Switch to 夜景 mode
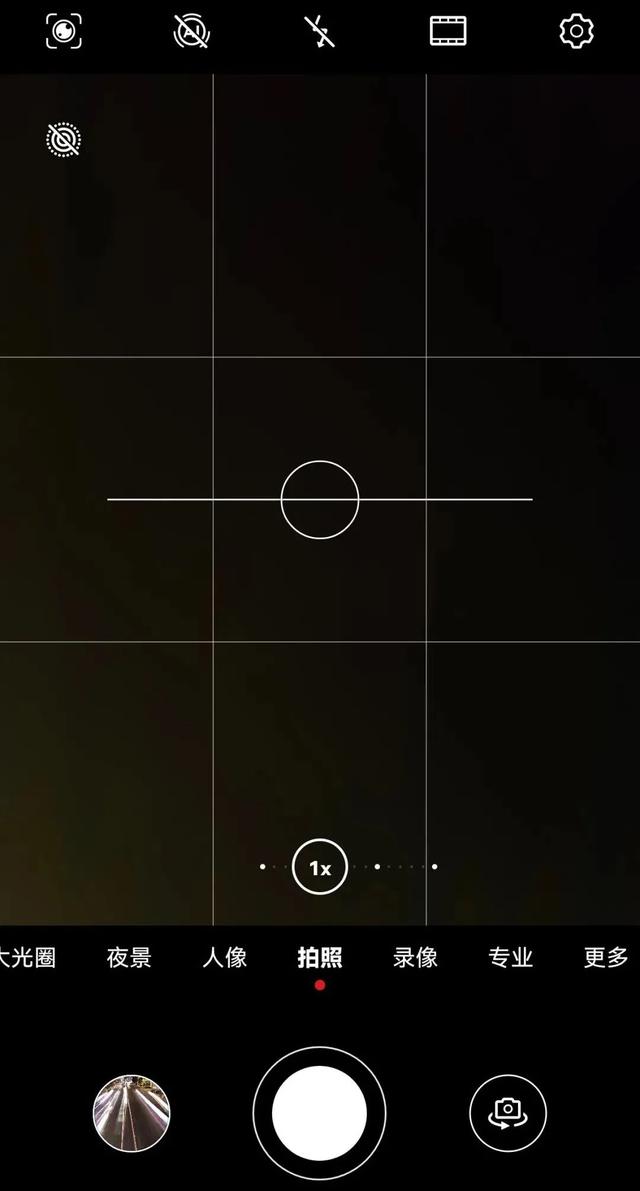This screenshot has width=640, height=1191. point(129,957)
